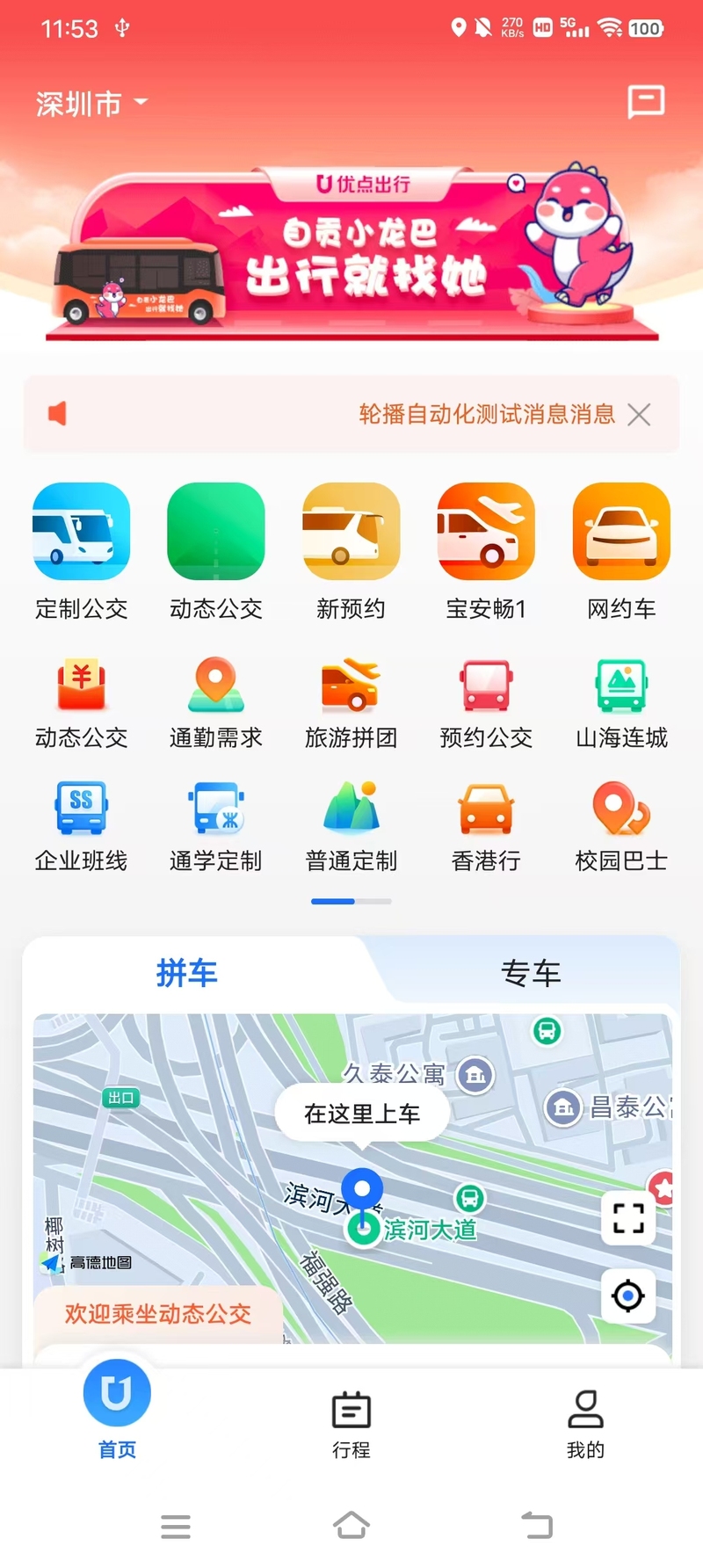703x1568 pixels.
Task: Dismiss the 轮播自动化测试消息 notice
Action: click(640, 415)
